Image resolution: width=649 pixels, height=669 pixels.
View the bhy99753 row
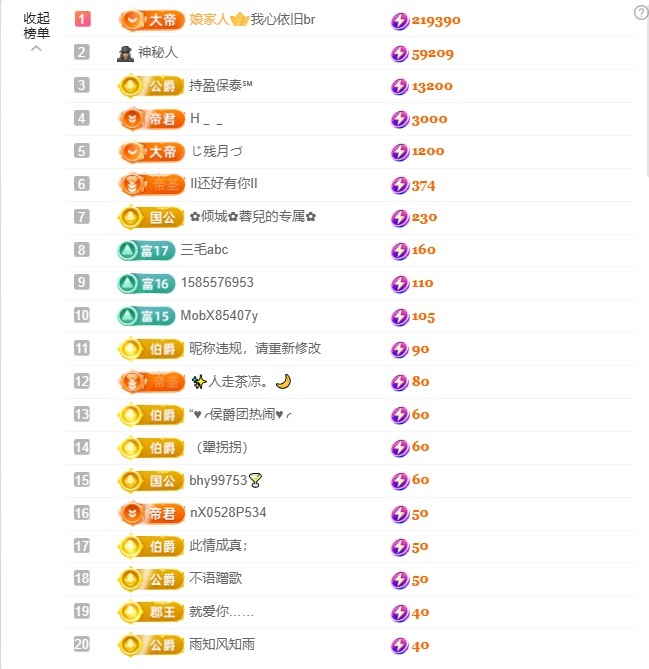[218, 480]
